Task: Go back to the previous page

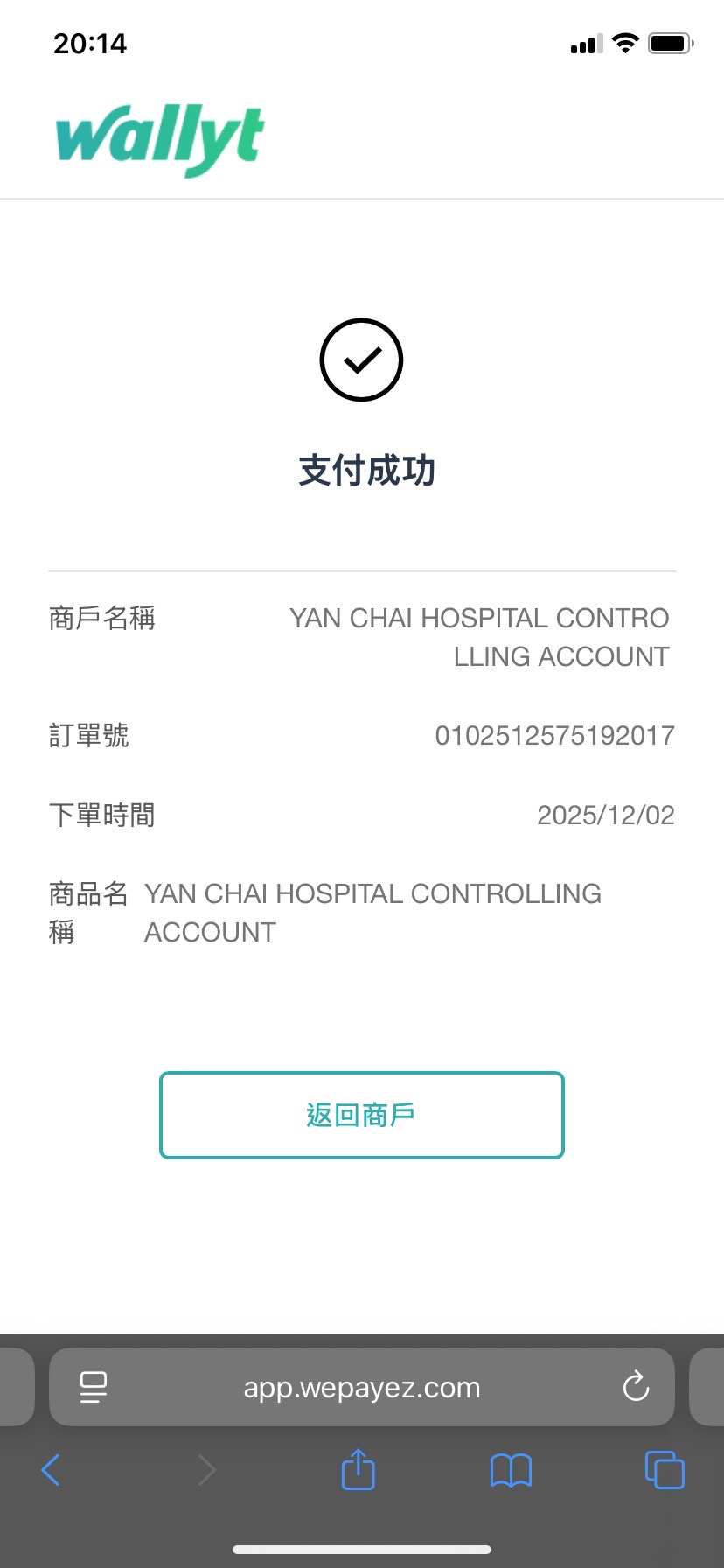Action: 52,1470
